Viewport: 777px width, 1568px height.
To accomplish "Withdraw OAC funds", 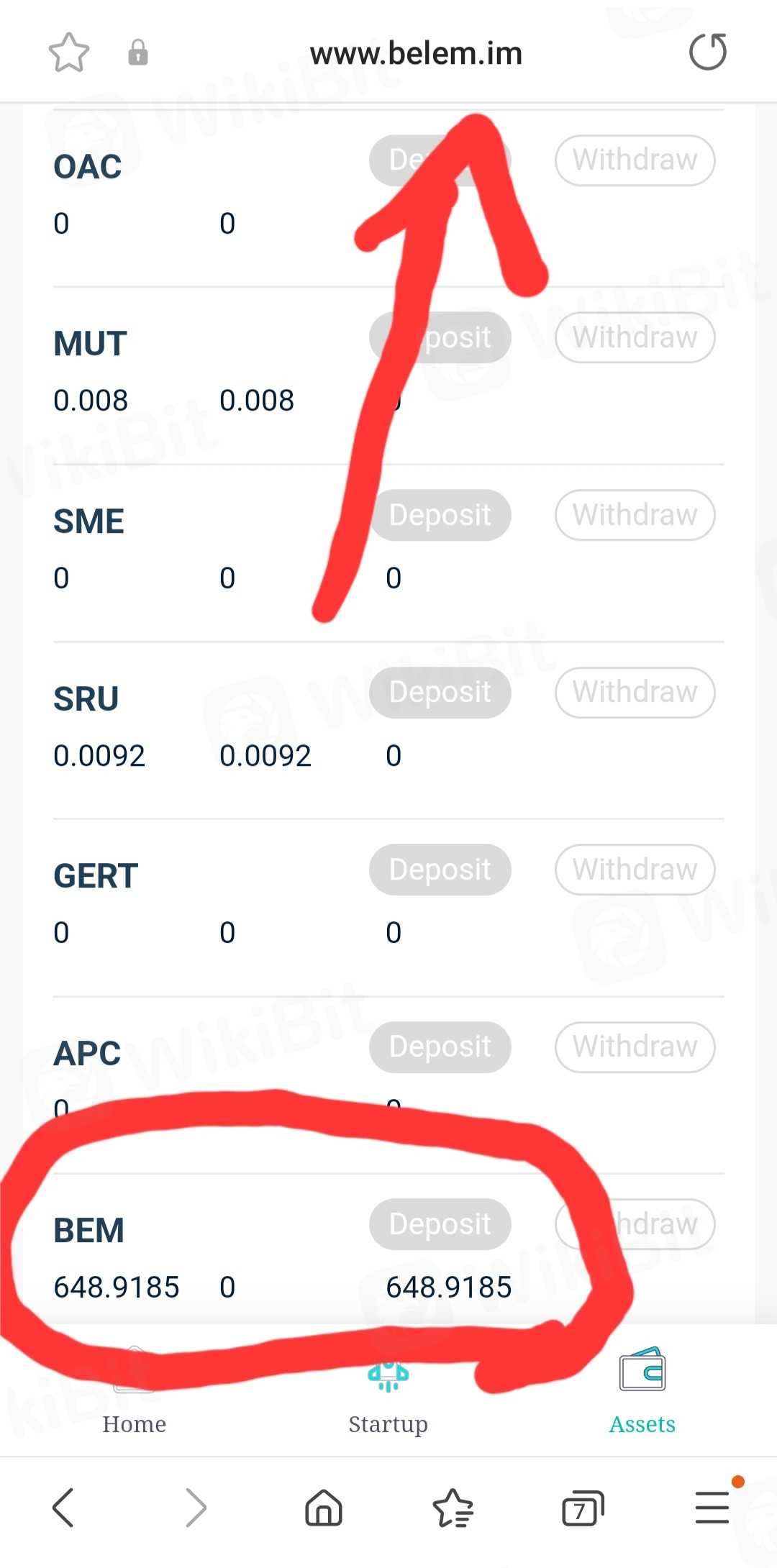I will tap(635, 160).
